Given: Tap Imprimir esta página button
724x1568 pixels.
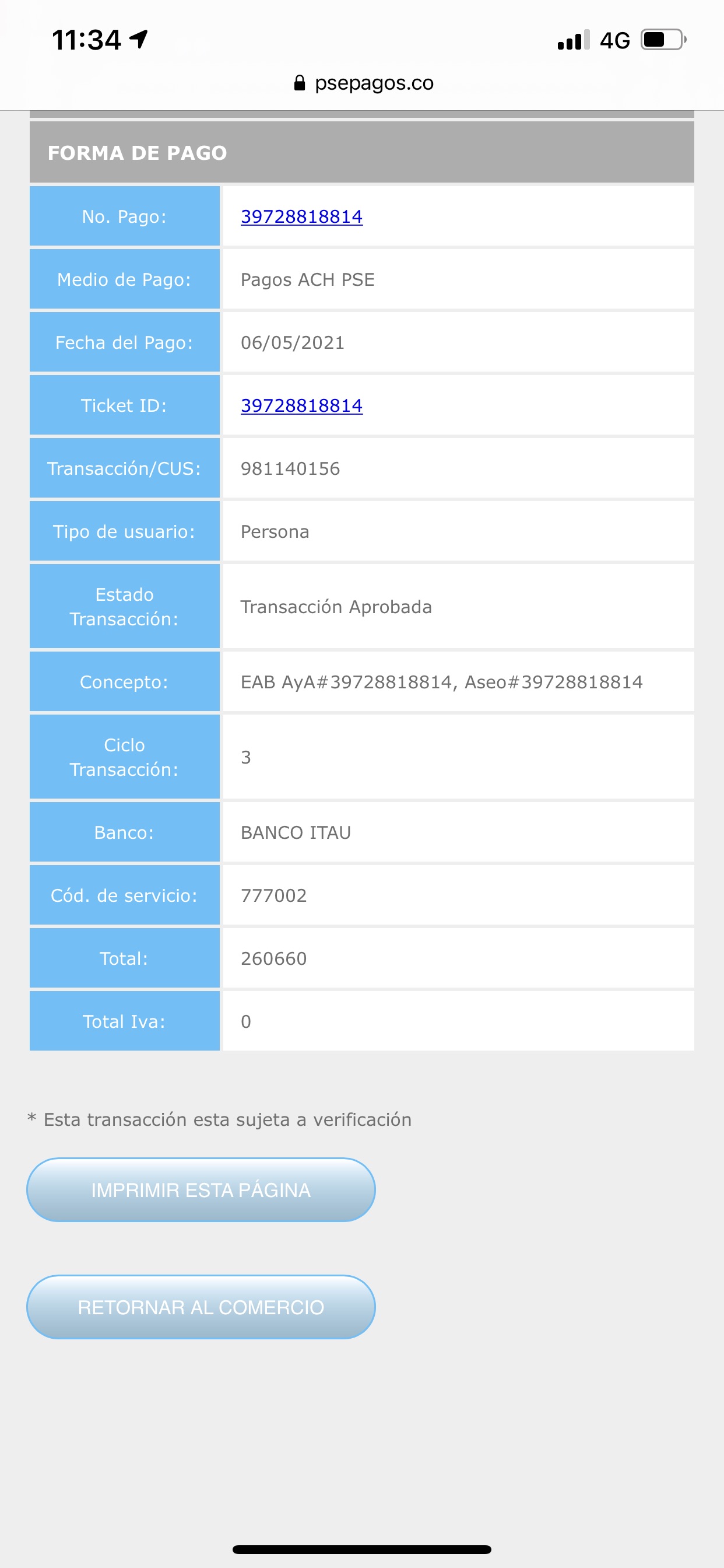Looking at the screenshot, I should [201, 1189].
